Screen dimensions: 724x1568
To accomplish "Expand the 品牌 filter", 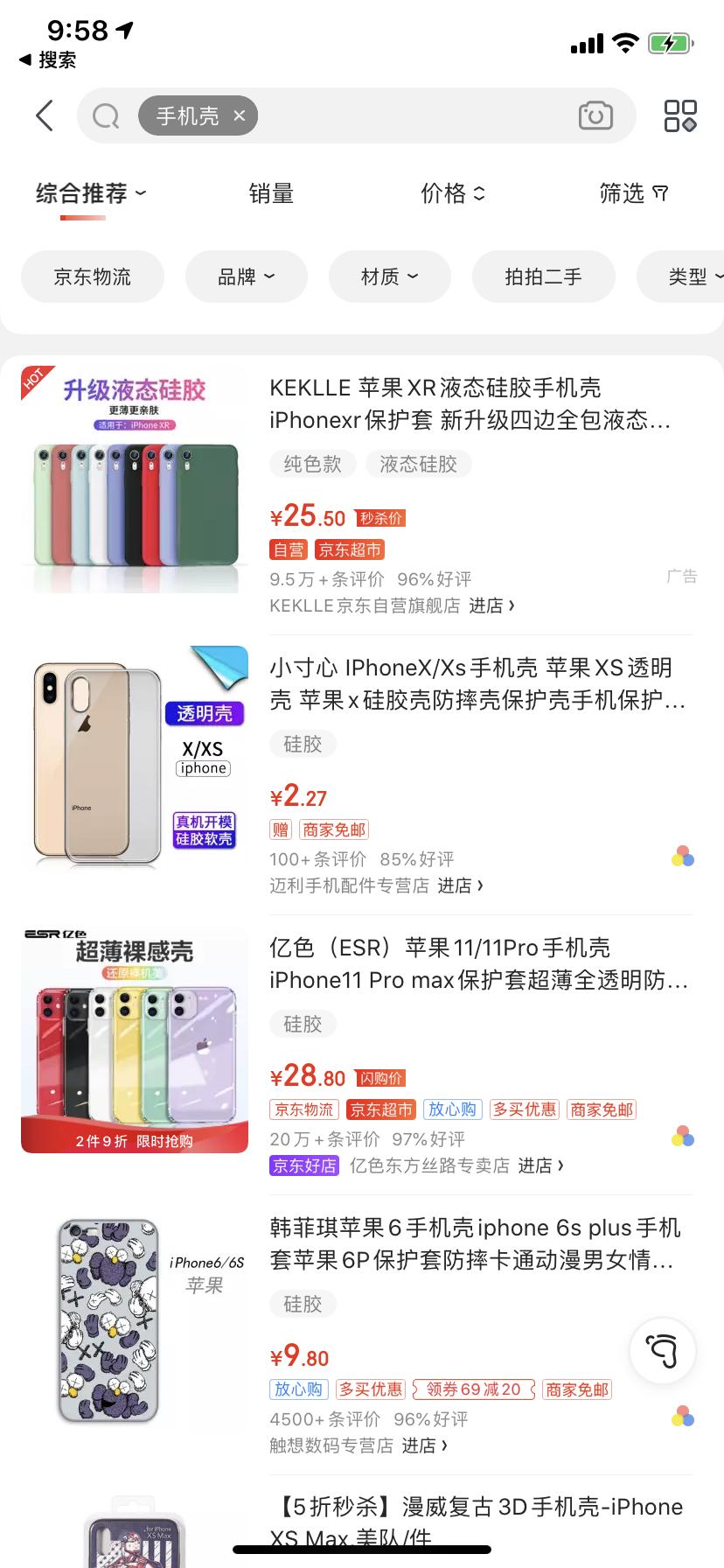I will click(x=246, y=276).
